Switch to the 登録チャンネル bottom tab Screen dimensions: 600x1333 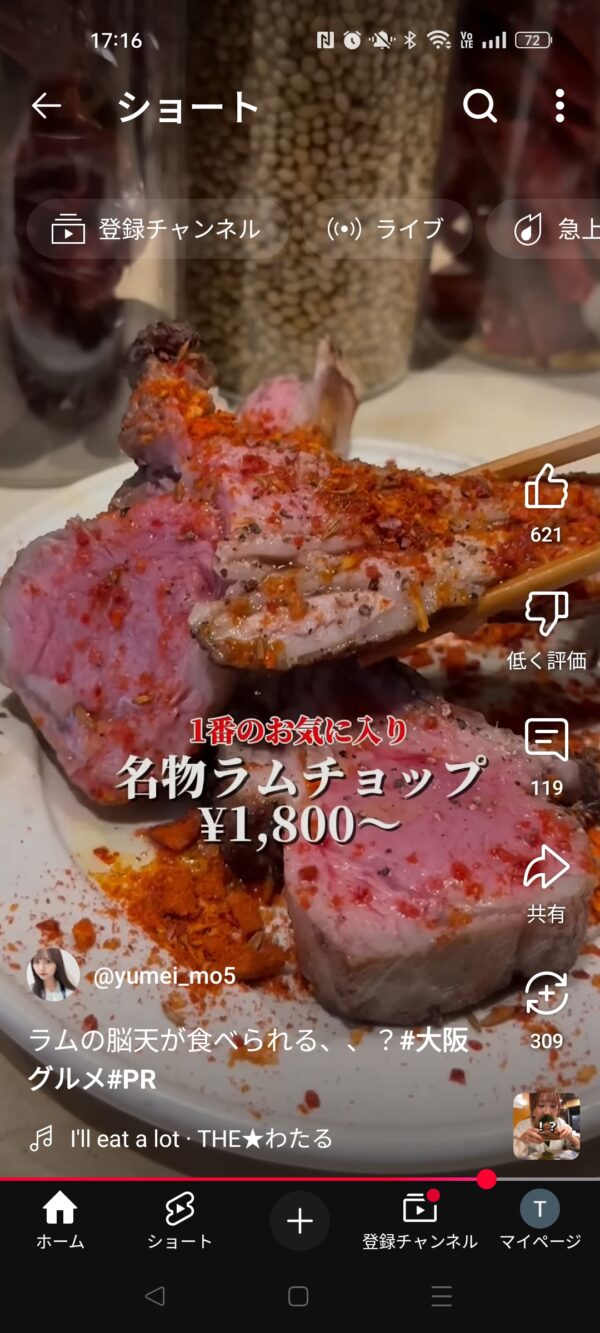420,1221
